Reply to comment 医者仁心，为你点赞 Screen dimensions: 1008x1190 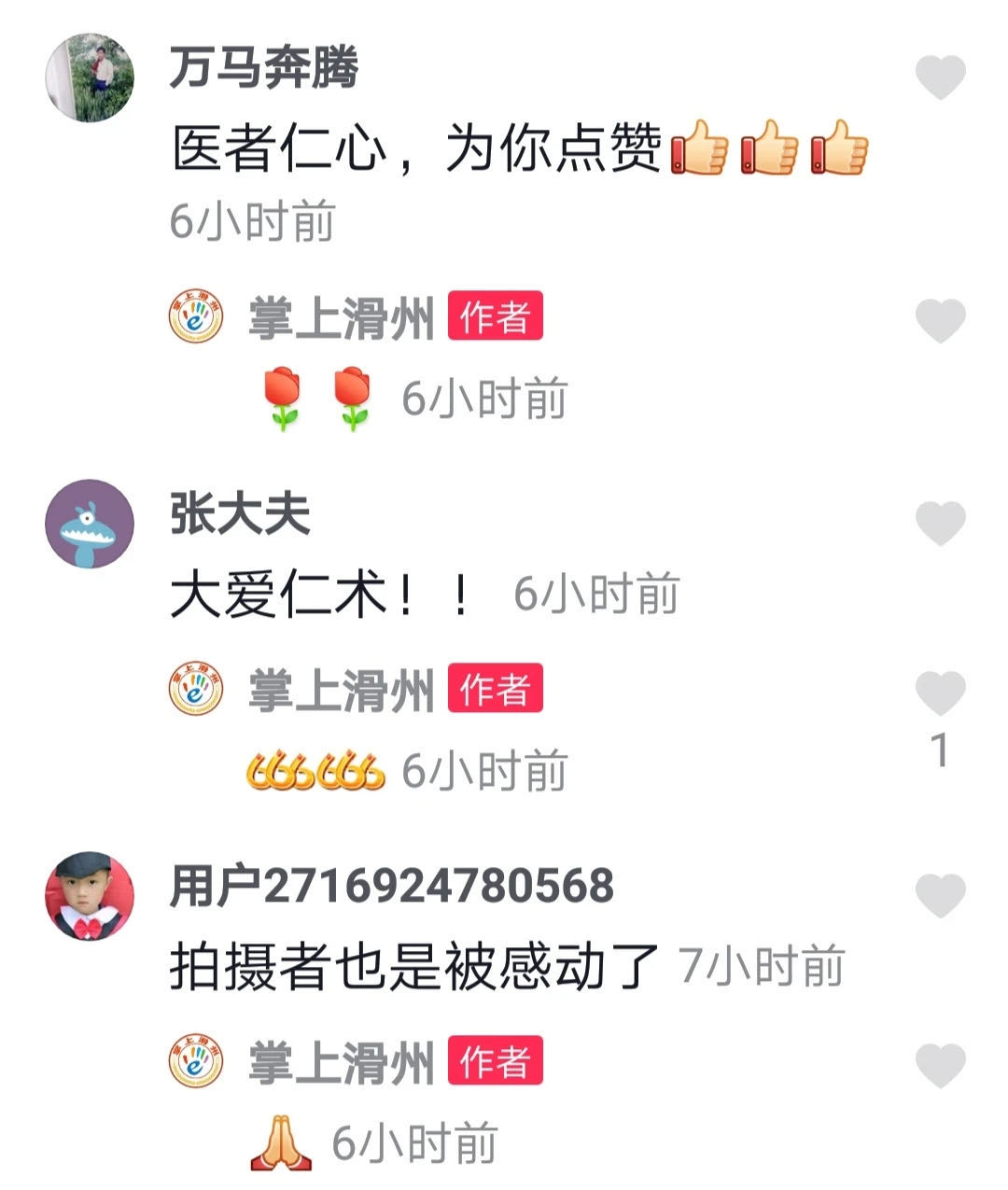click(x=415, y=149)
